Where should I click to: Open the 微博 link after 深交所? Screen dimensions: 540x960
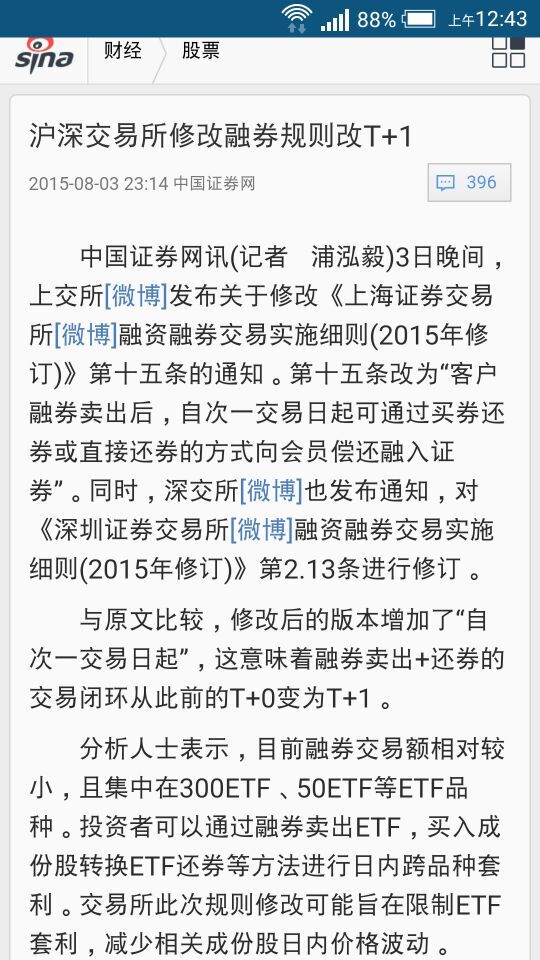point(271,491)
